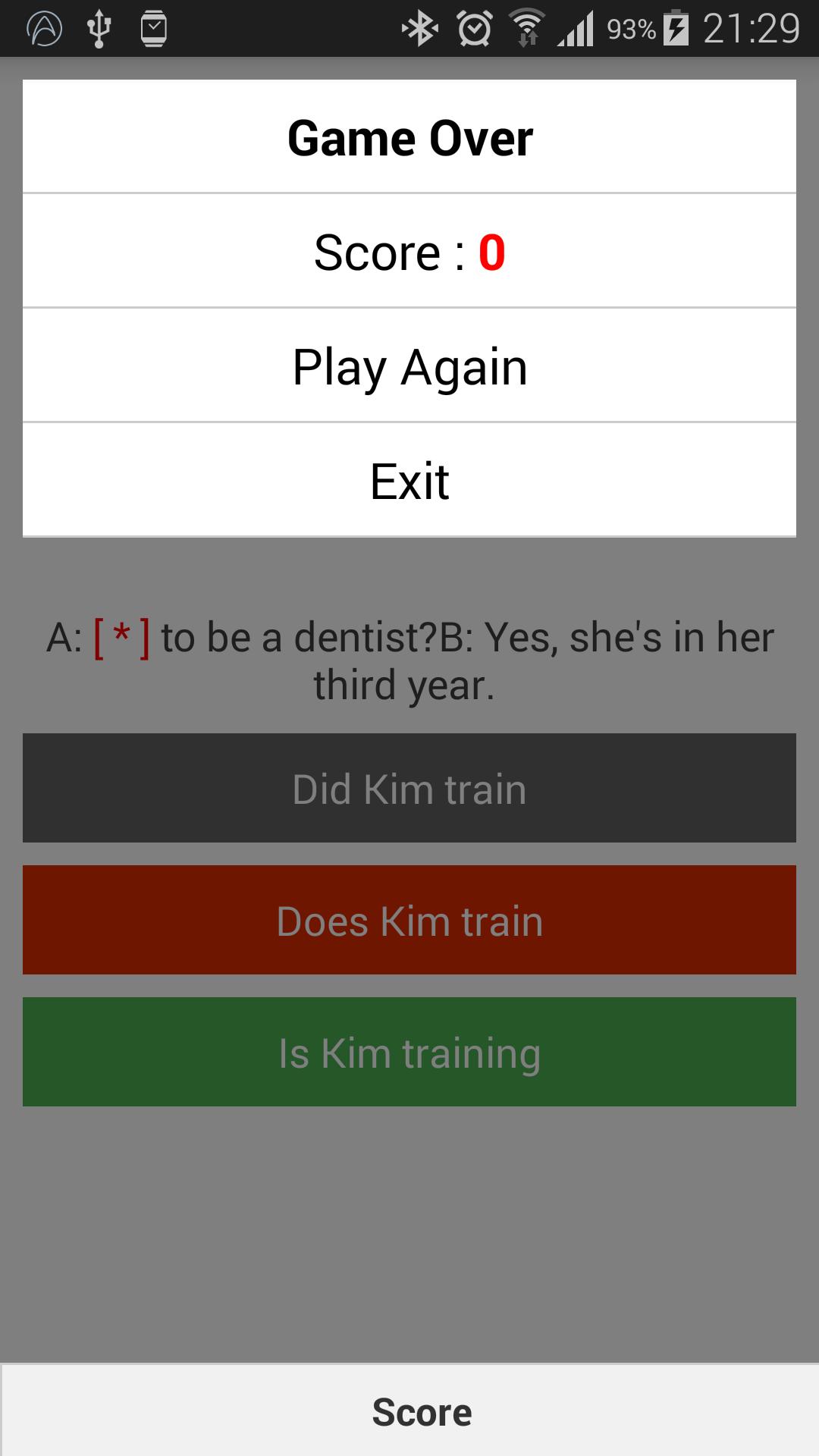Open the Score section at the bottom
This screenshot has height=1456, width=819.
409,1411
